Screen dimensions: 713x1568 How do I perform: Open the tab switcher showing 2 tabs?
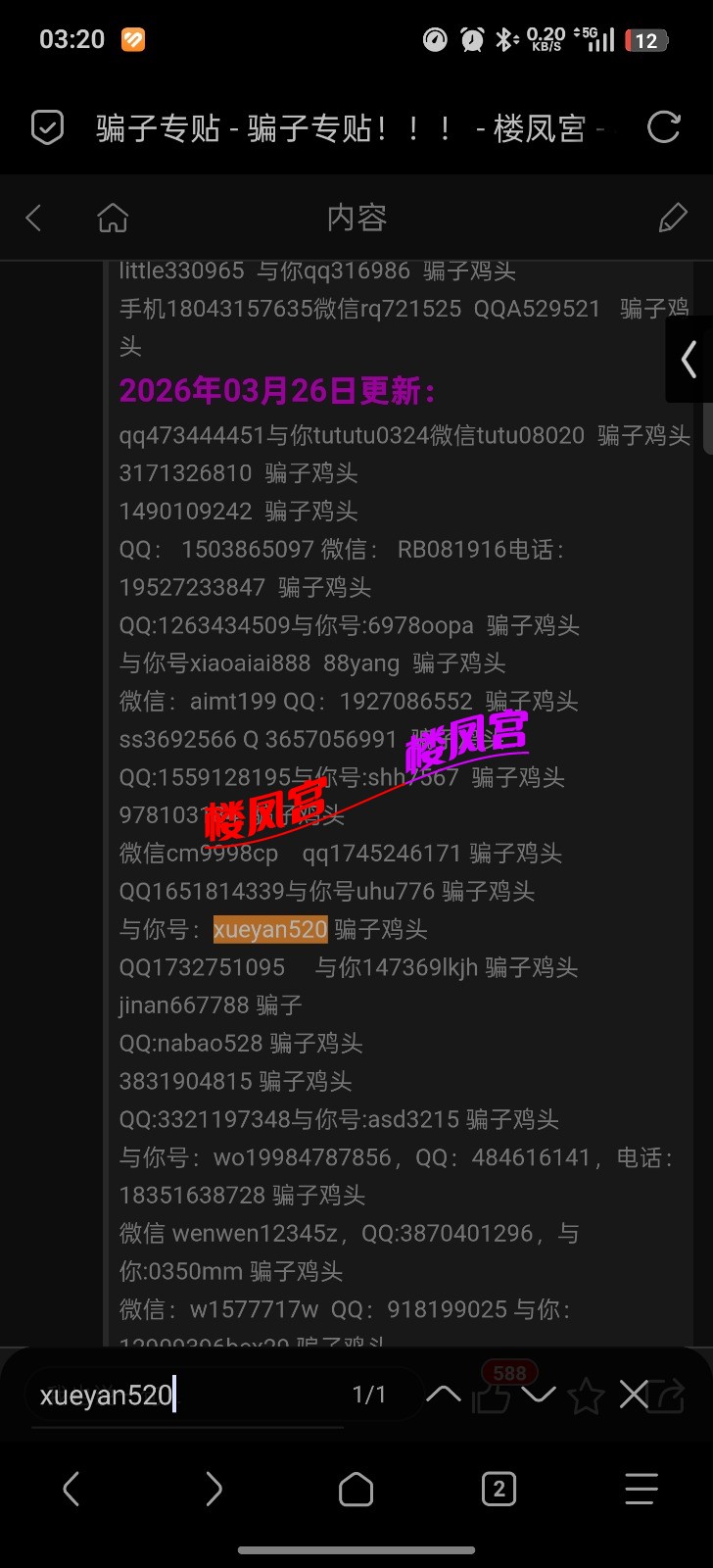499,1490
